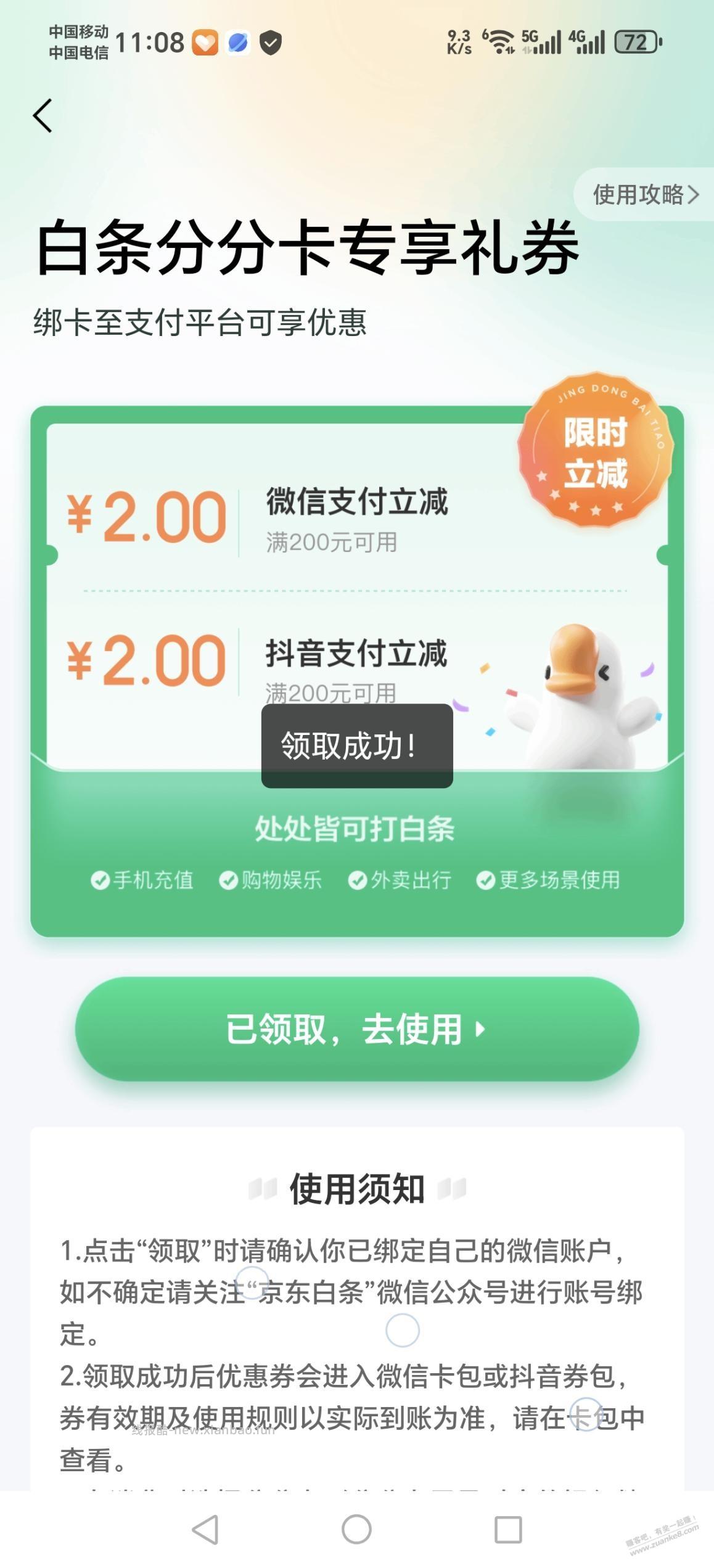714x1568 pixels.
Task: Tap the checkmark icon beside 购物娱乐
Action: 229,881
